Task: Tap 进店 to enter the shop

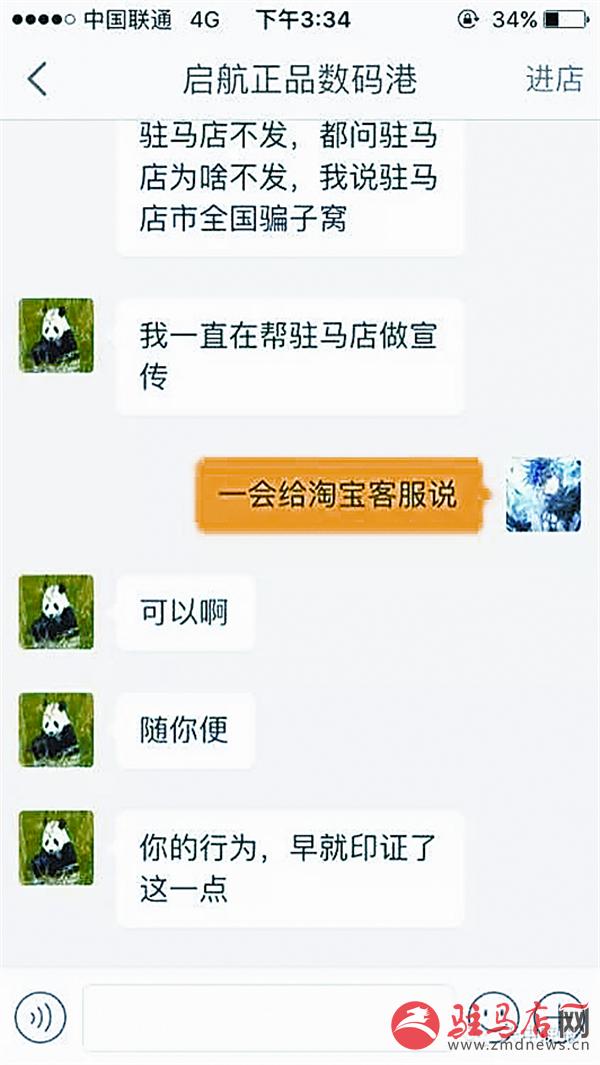Action: [x=554, y=79]
